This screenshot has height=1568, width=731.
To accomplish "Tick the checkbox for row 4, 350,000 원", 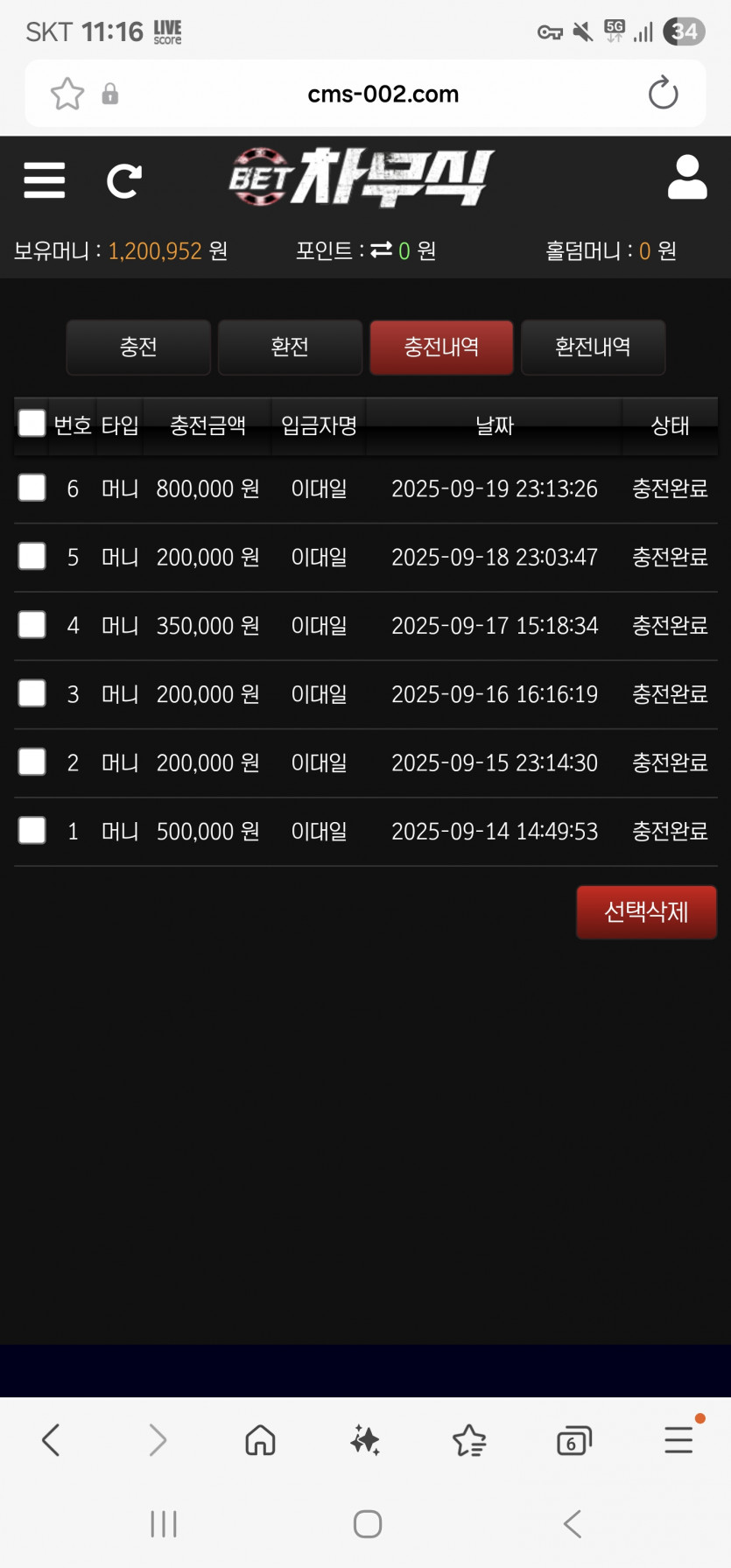I will [x=32, y=625].
